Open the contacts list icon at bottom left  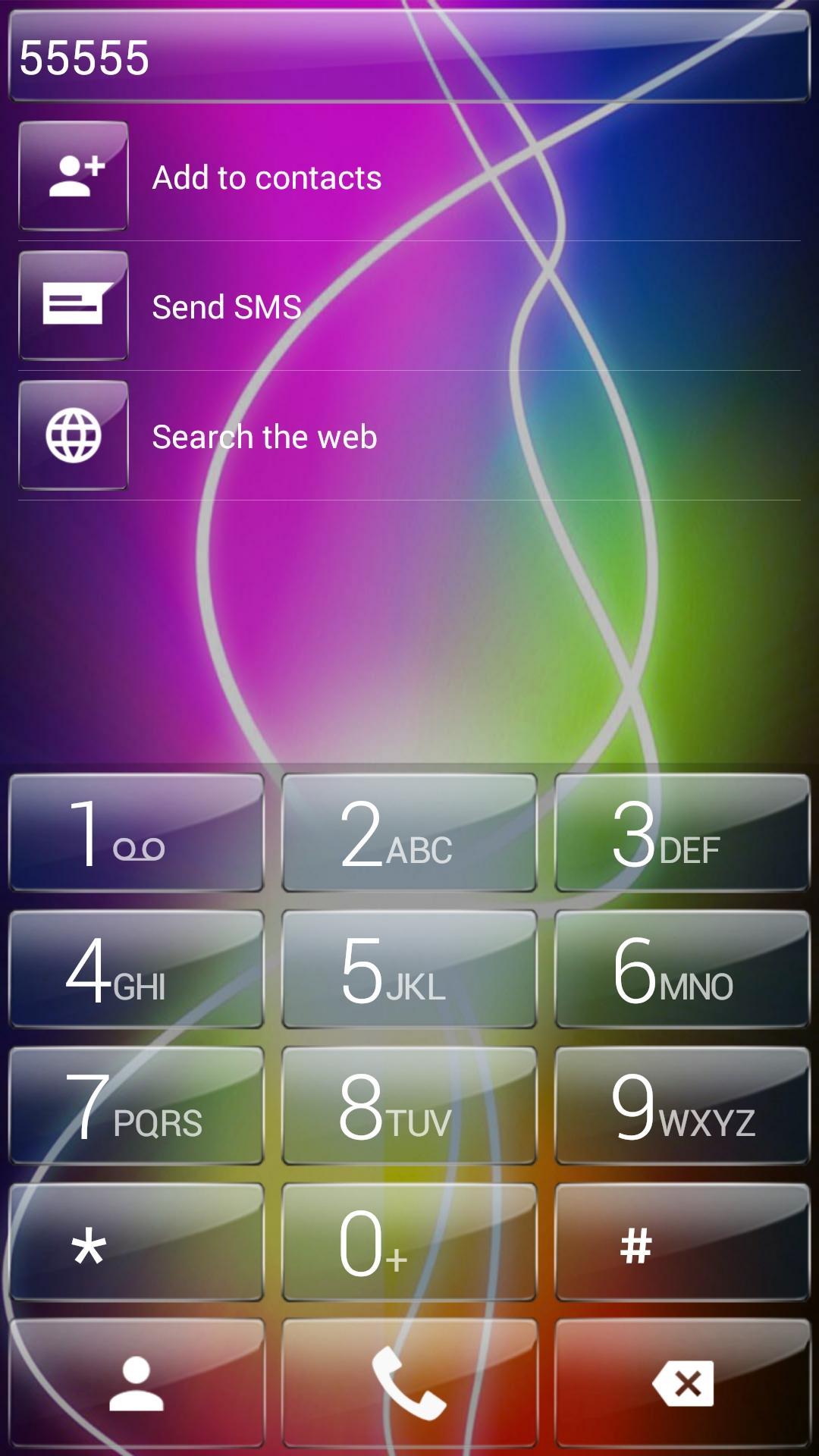pos(137,1383)
